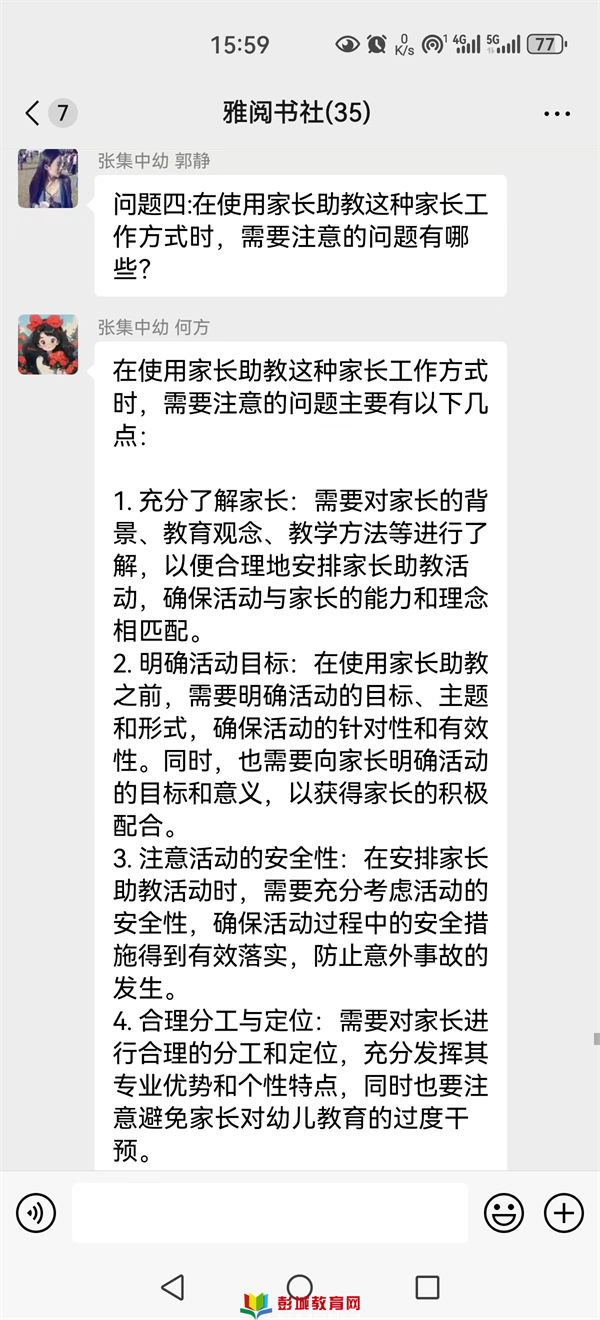The height and width of the screenshot is (1320, 600).
Task: Open the emoji sticker panel
Action: click(x=504, y=1214)
